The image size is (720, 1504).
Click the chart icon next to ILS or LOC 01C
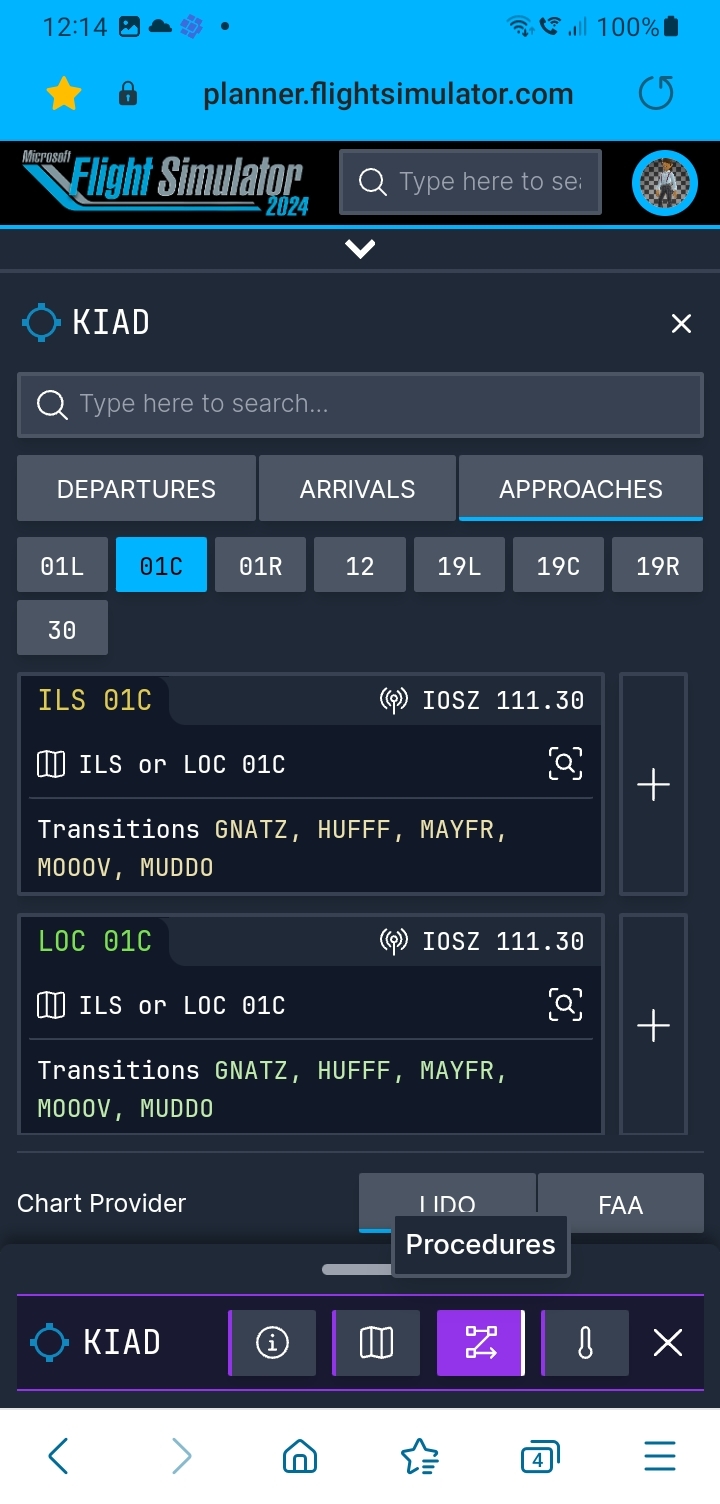49,763
